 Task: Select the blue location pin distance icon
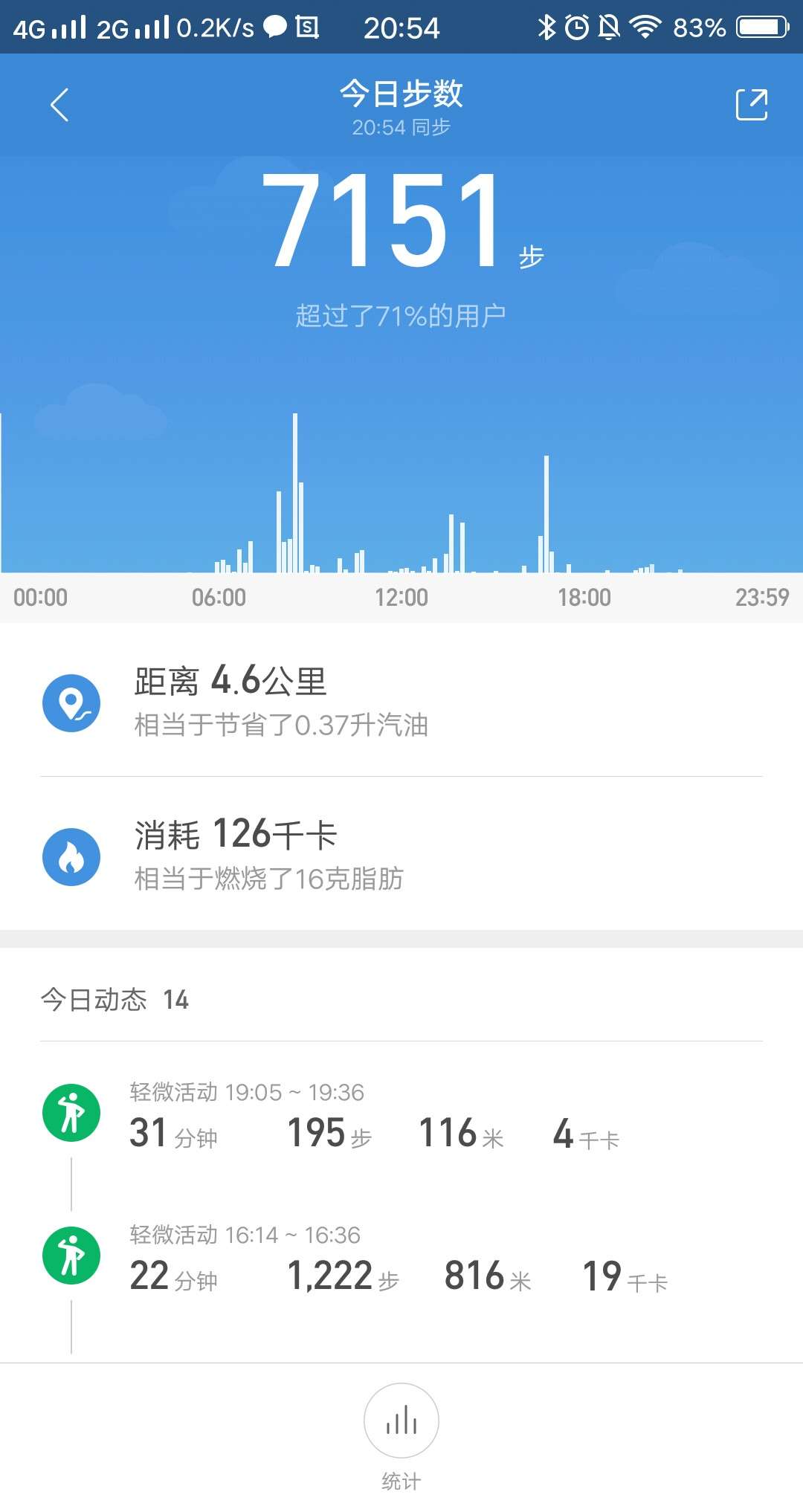click(x=72, y=702)
